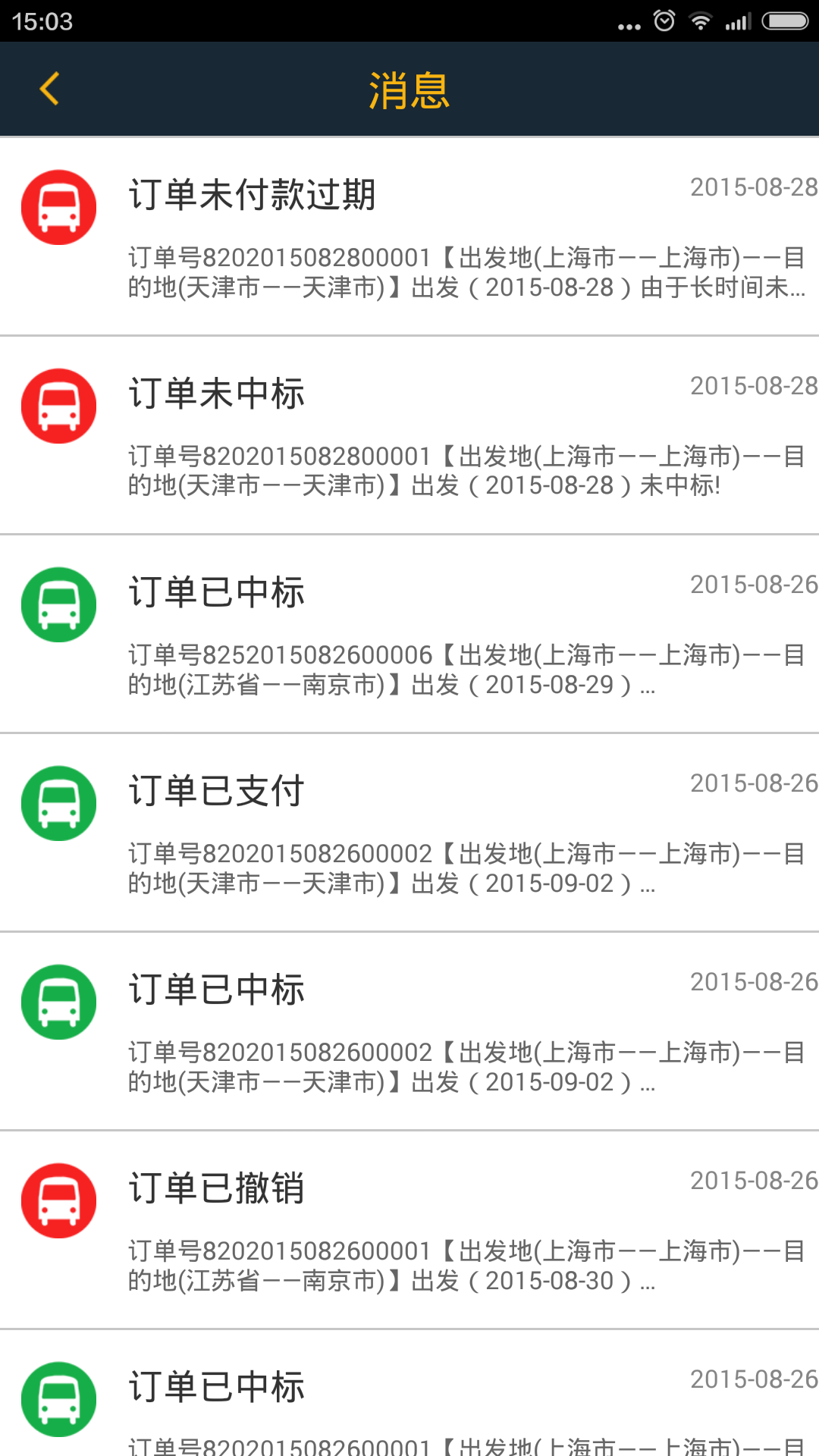Screen dimensions: 819x1456
Task: Open the 订单未中标 message
Action: coord(409,435)
